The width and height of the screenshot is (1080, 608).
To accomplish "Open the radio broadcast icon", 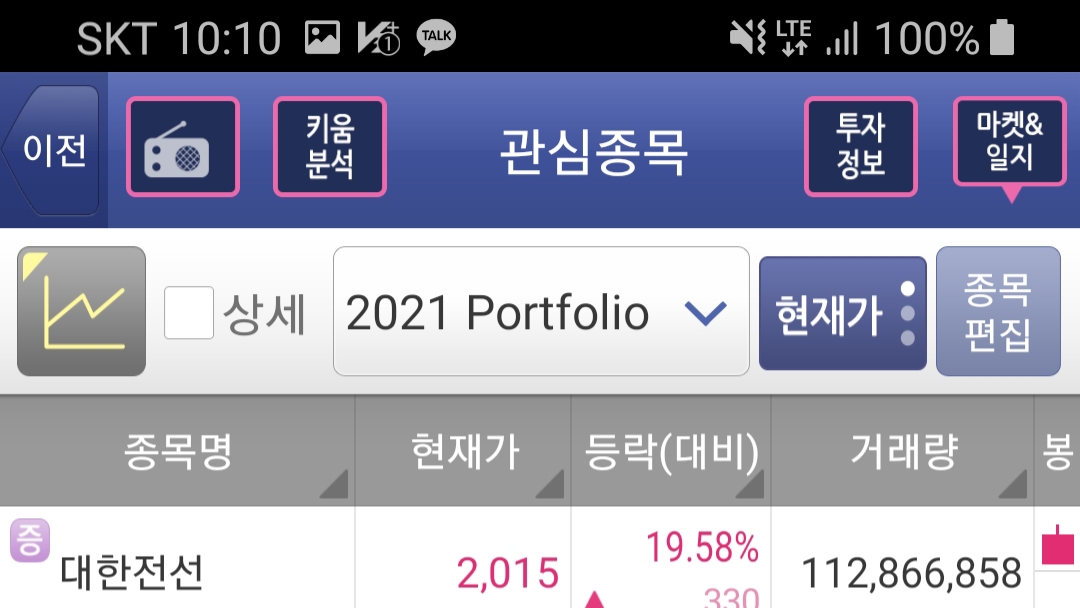I will (183, 147).
